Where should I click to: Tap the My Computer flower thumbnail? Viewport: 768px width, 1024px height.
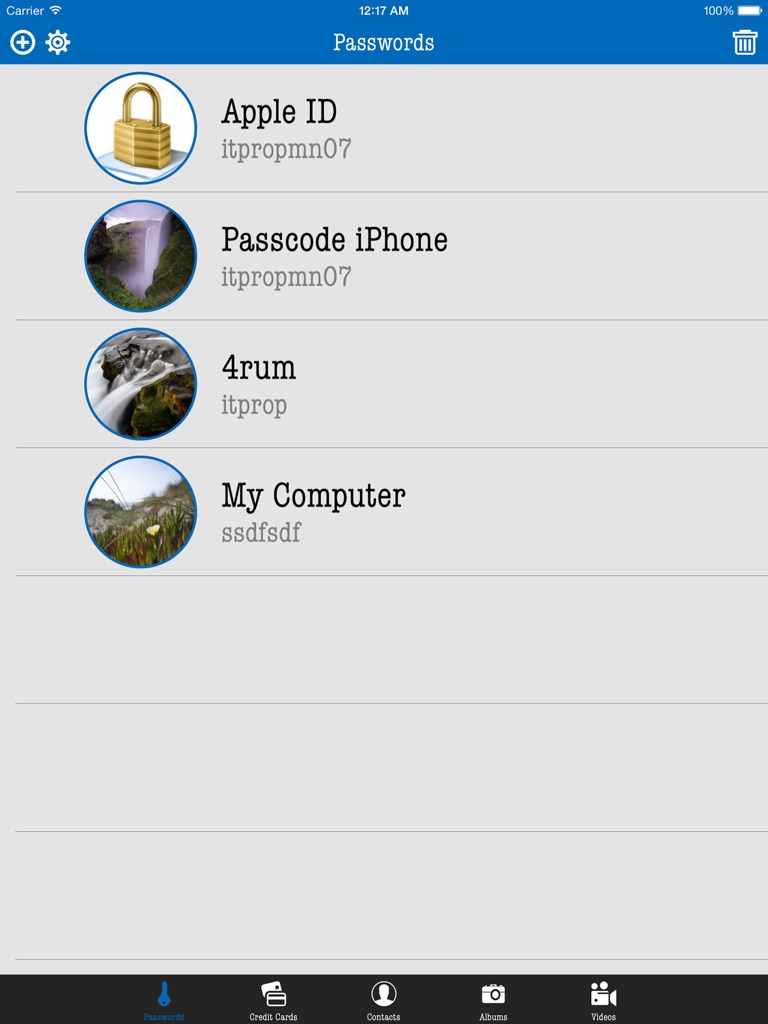pos(140,512)
